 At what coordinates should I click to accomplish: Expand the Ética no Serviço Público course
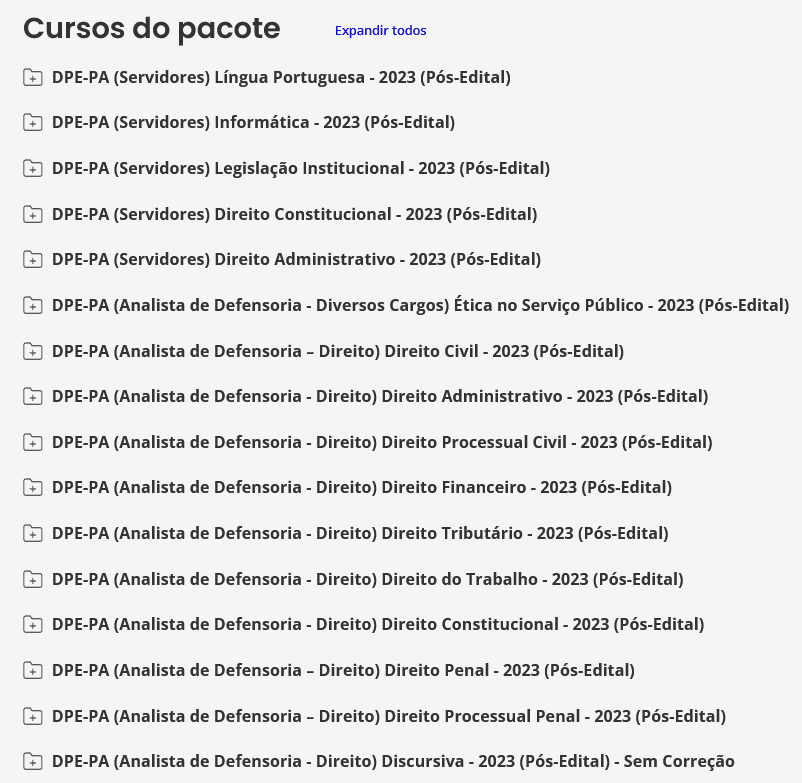(420, 305)
